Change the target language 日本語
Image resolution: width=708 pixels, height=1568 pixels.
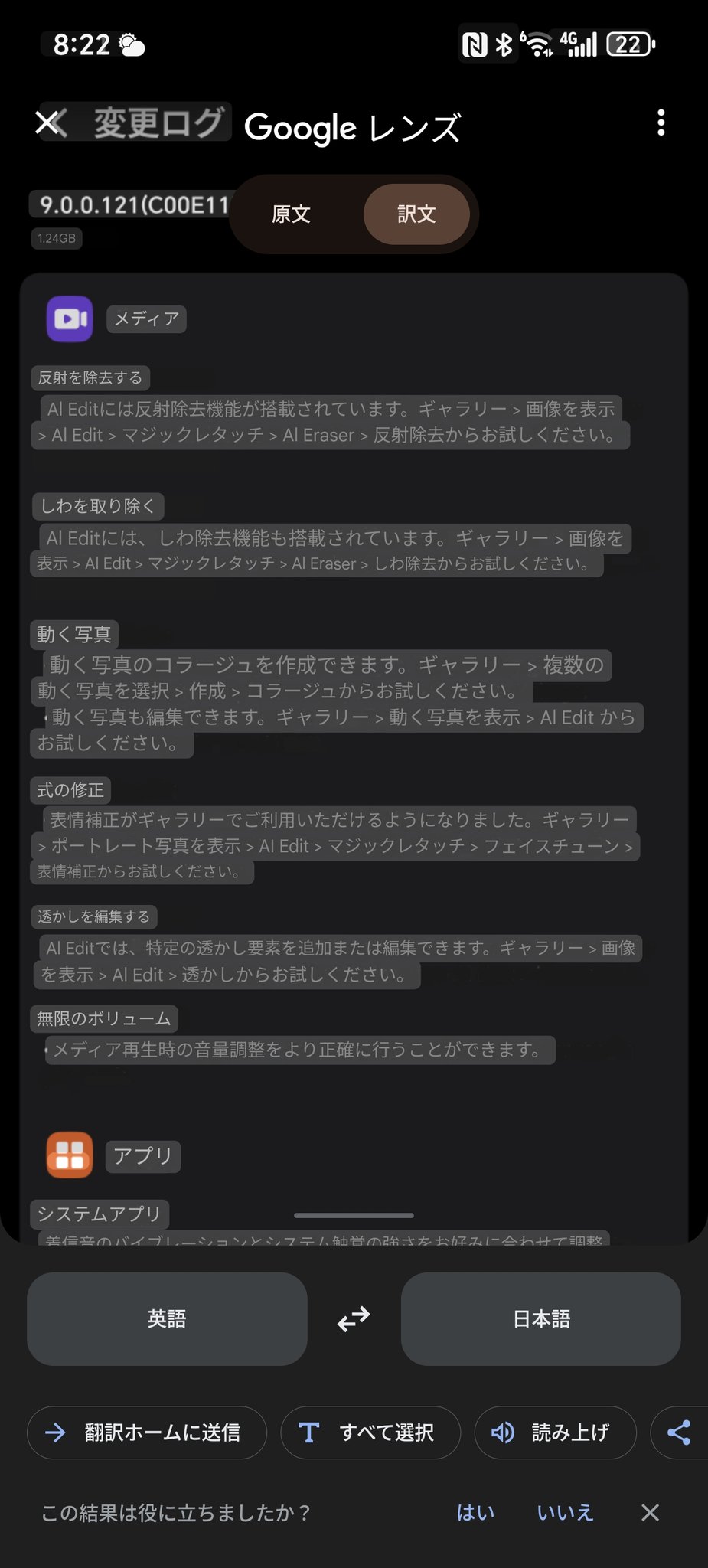pos(541,1318)
